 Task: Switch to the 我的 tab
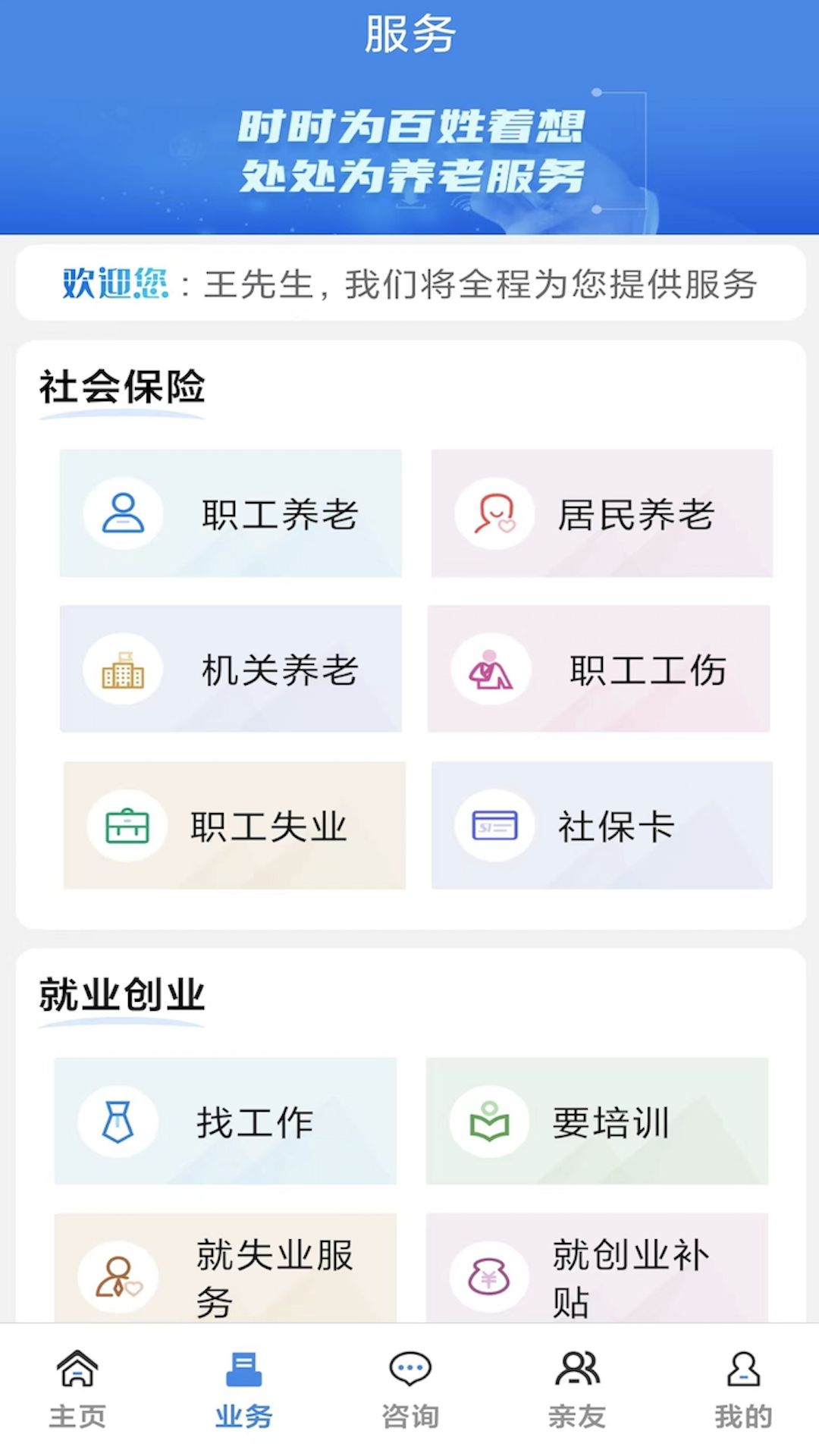(x=743, y=1389)
